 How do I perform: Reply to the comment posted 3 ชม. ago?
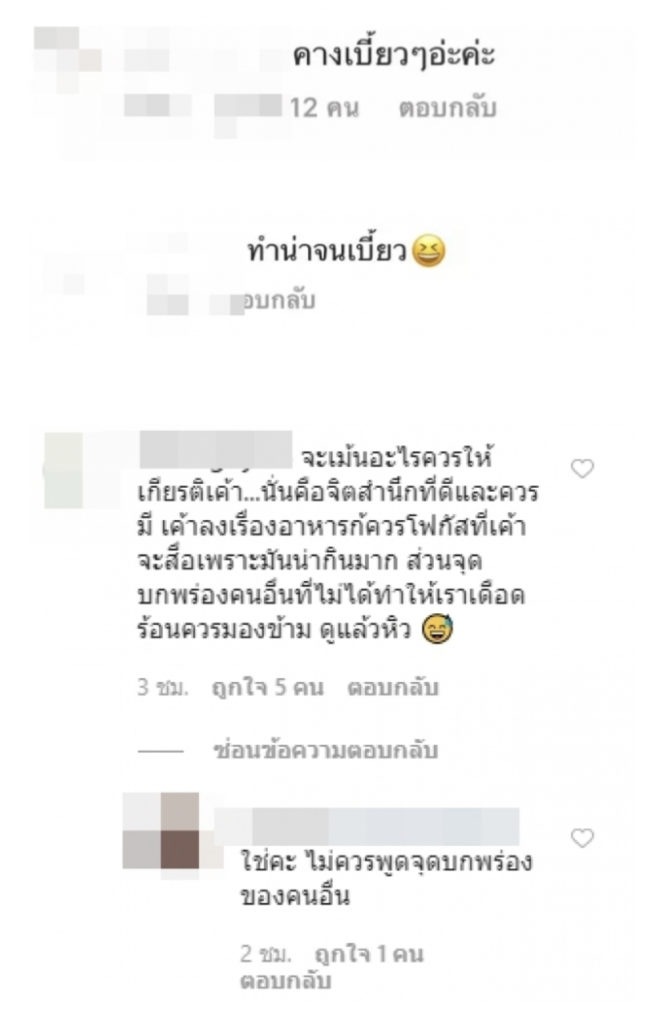coord(392,689)
